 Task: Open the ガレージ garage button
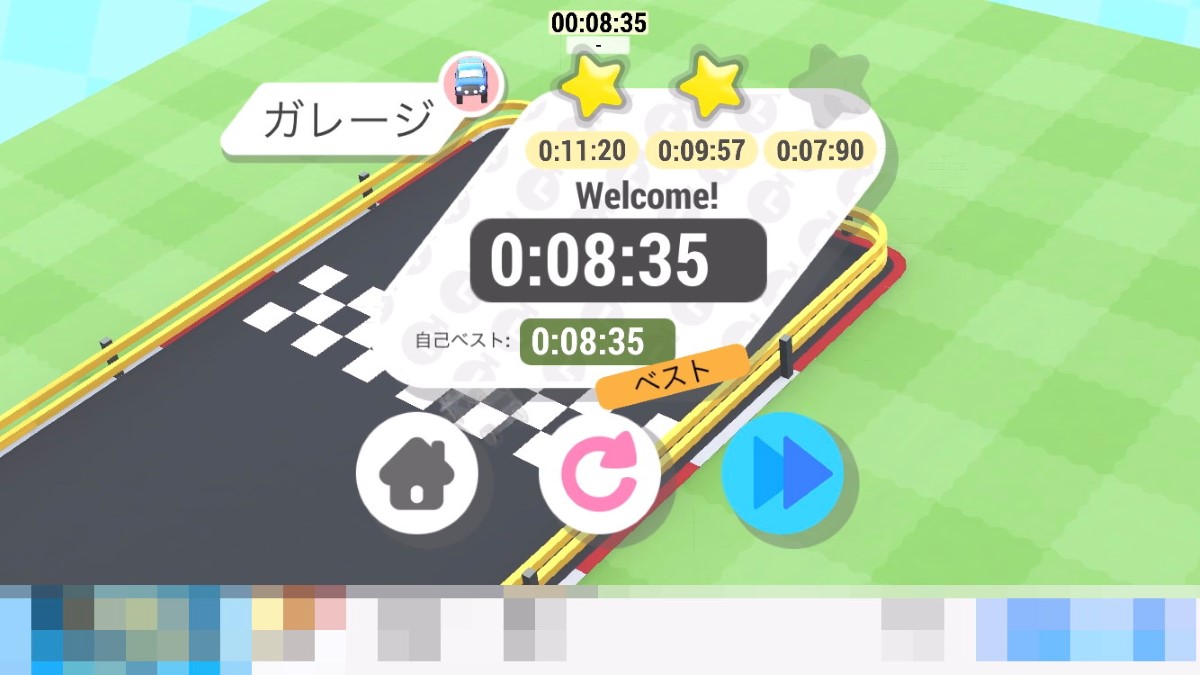348,120
